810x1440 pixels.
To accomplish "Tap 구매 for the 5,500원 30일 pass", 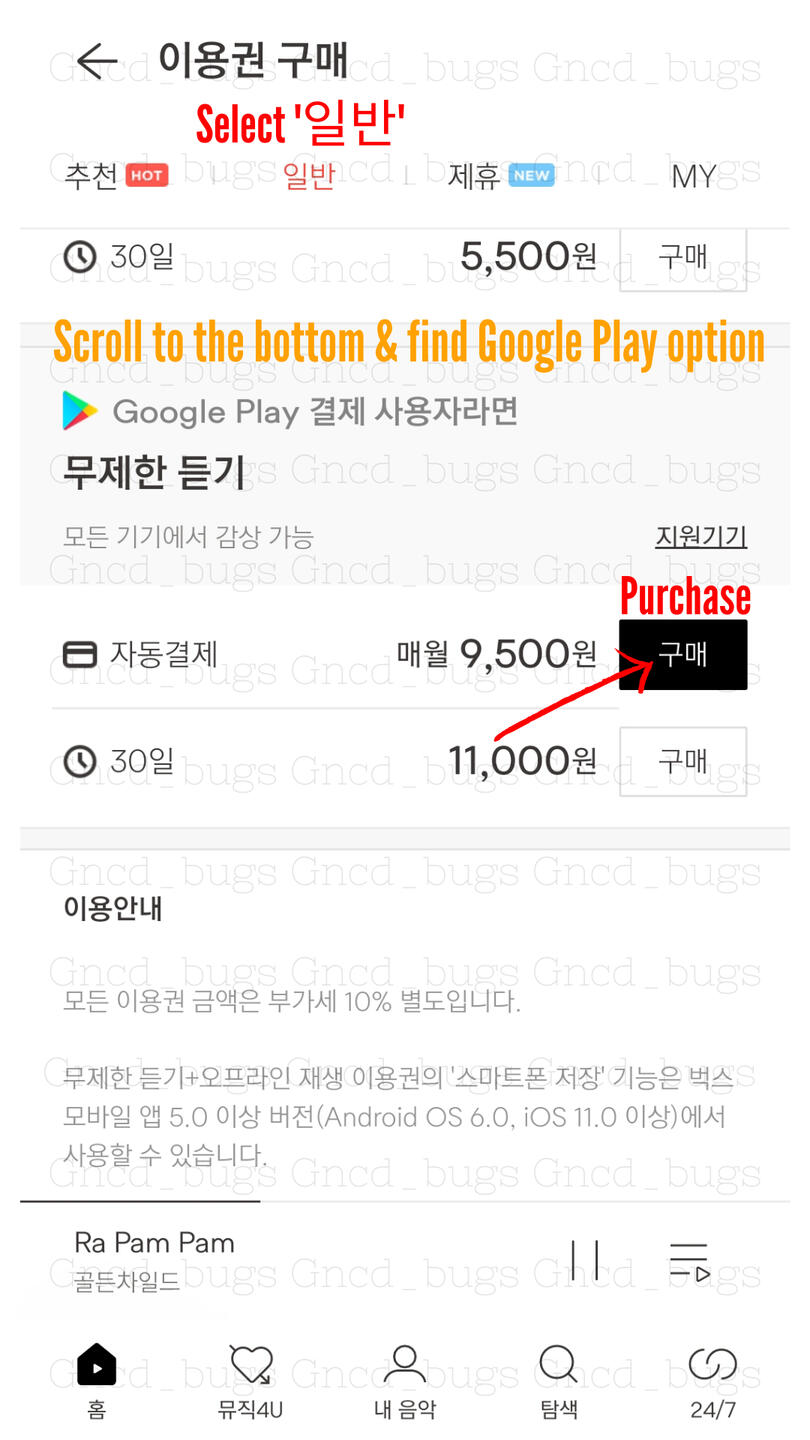I will point(683,257).
